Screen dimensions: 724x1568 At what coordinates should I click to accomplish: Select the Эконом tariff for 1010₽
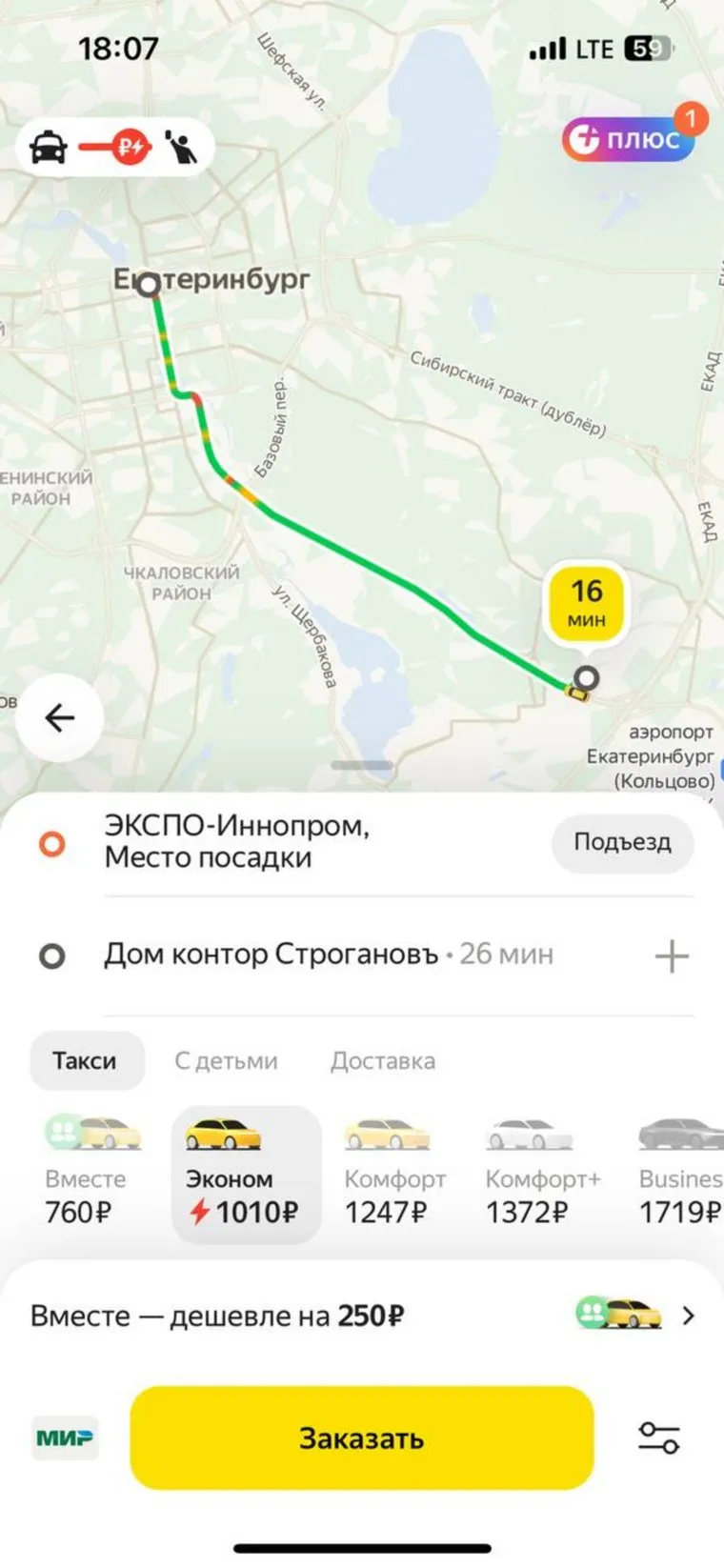point(244,1175)
